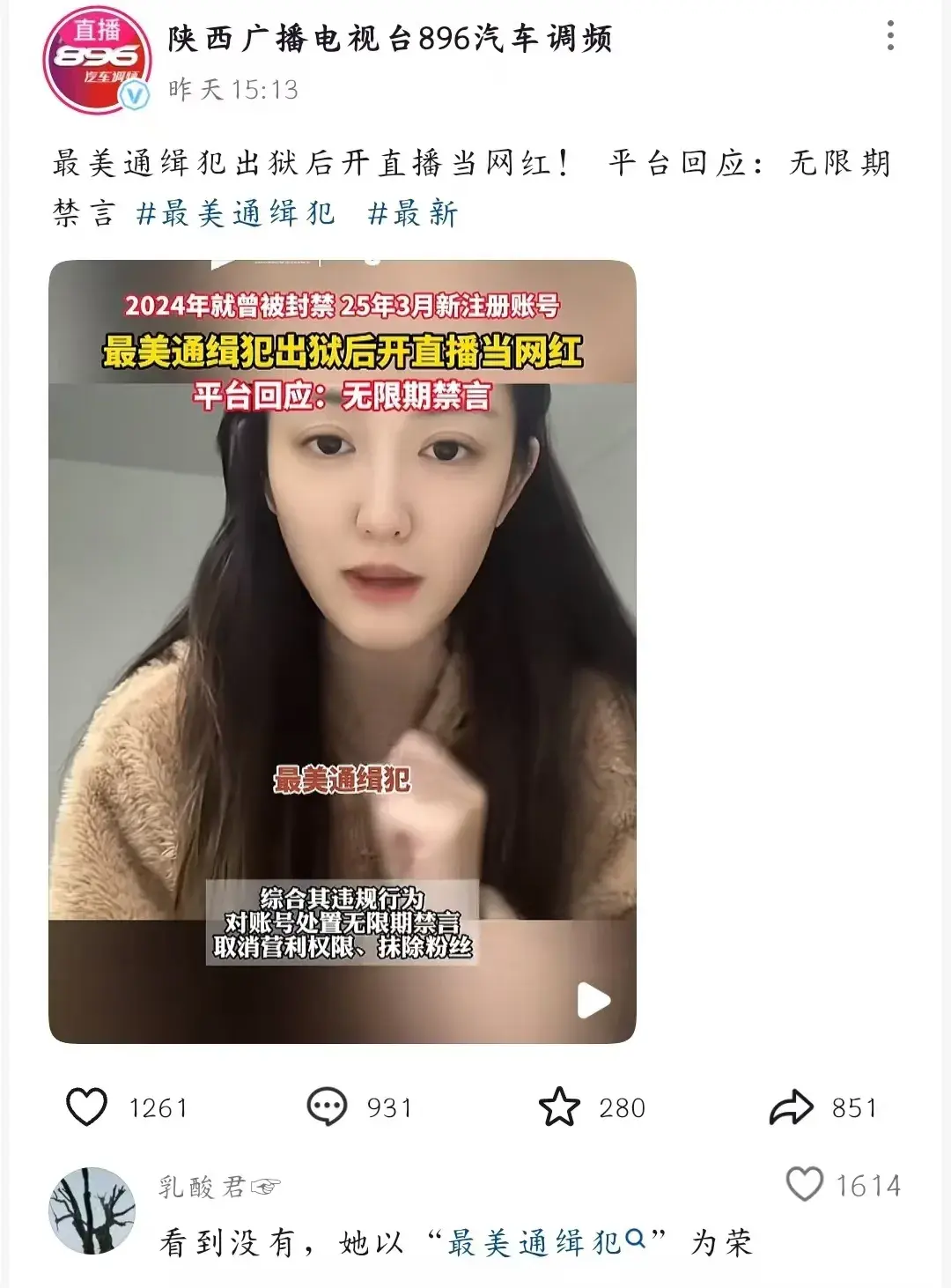Image resolution: width=951 pixels, height=1288 pixels.
Task: Favorite the post via star icon
Action: click(559, 1107)
